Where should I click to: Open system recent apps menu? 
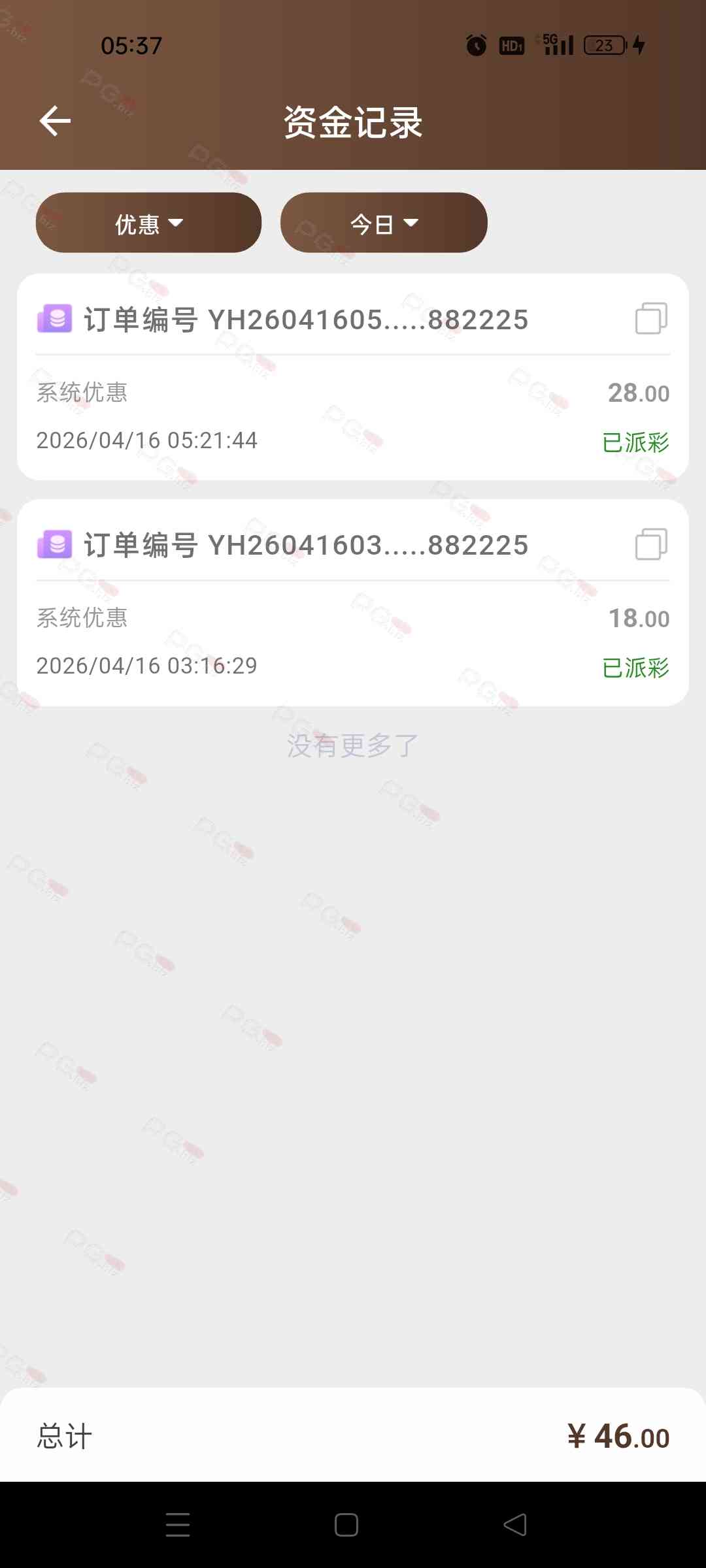178,1525
